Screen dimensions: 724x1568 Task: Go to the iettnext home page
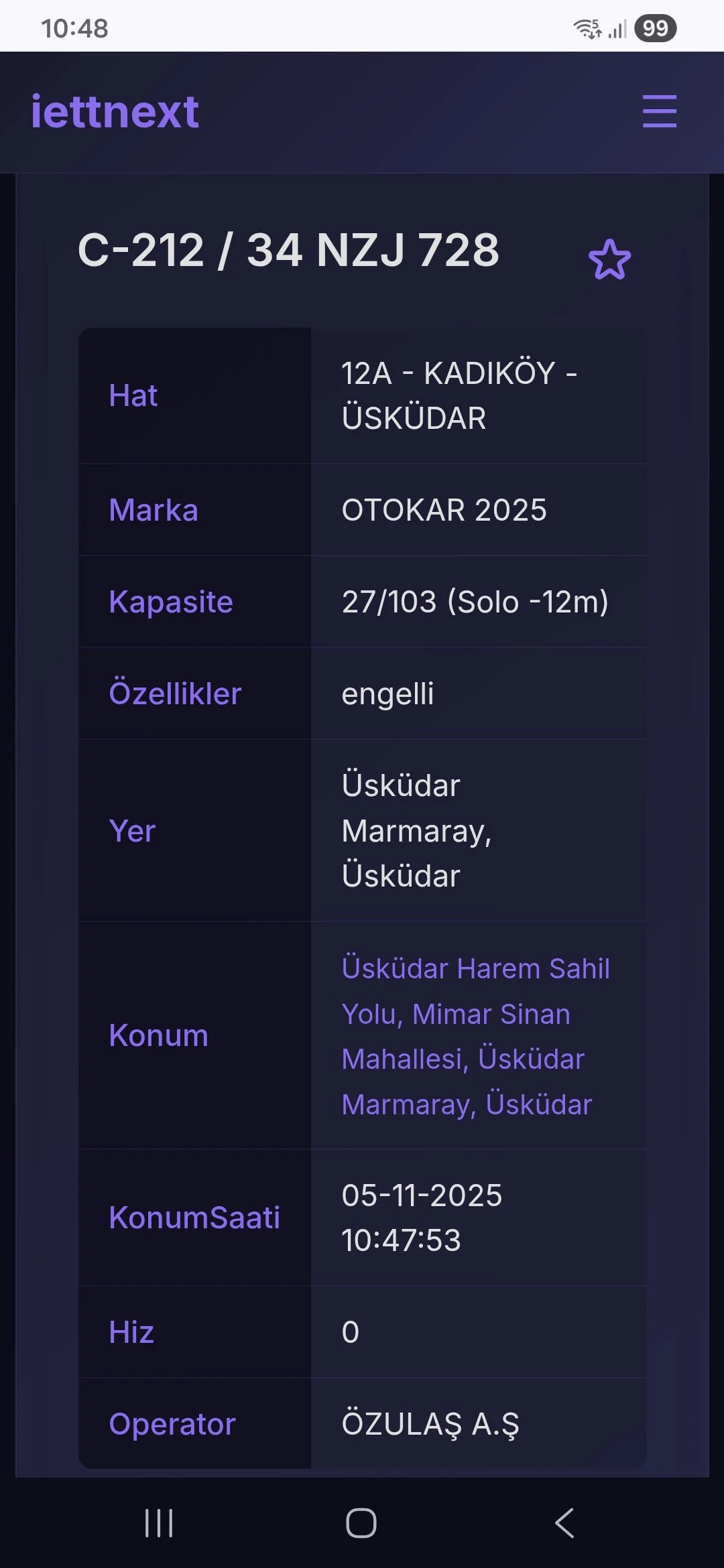115,111
